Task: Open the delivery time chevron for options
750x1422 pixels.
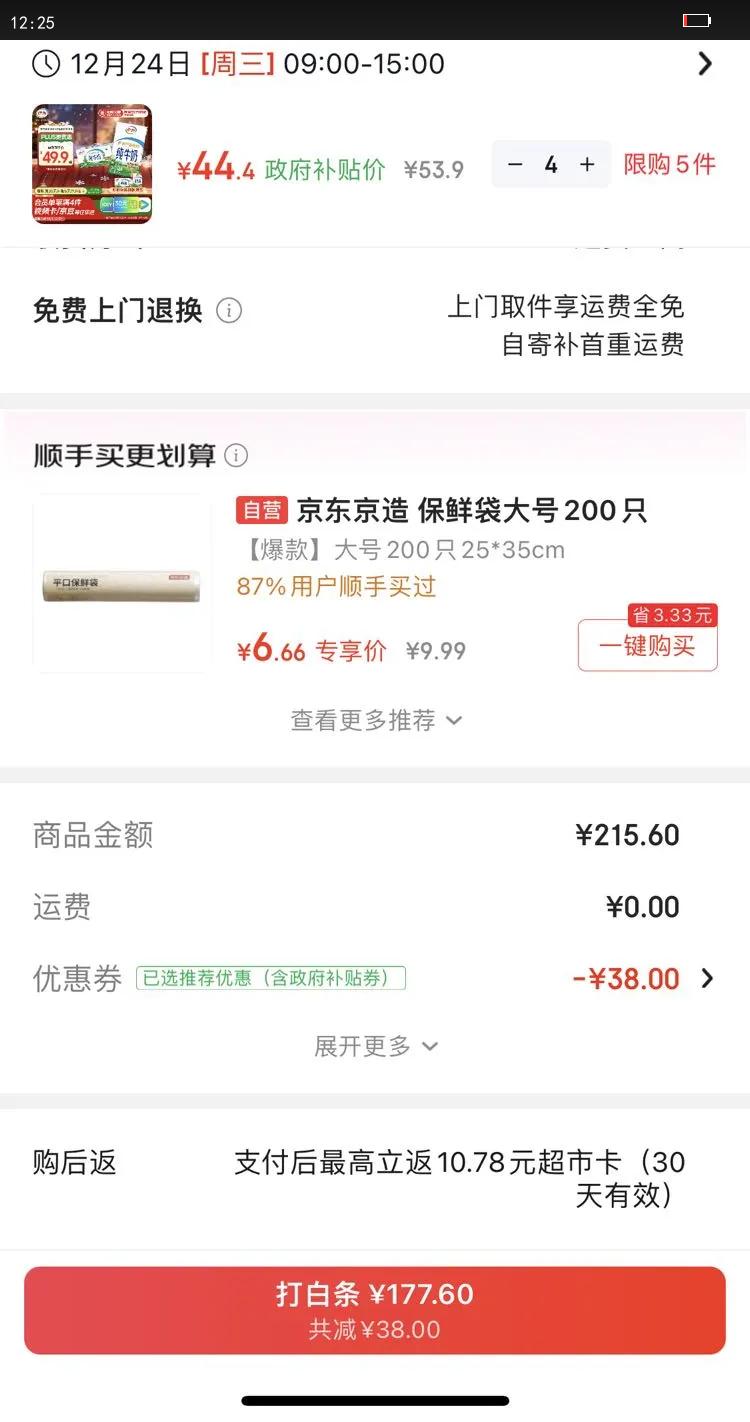Action: pyautogui.click(x=705, y=63)
